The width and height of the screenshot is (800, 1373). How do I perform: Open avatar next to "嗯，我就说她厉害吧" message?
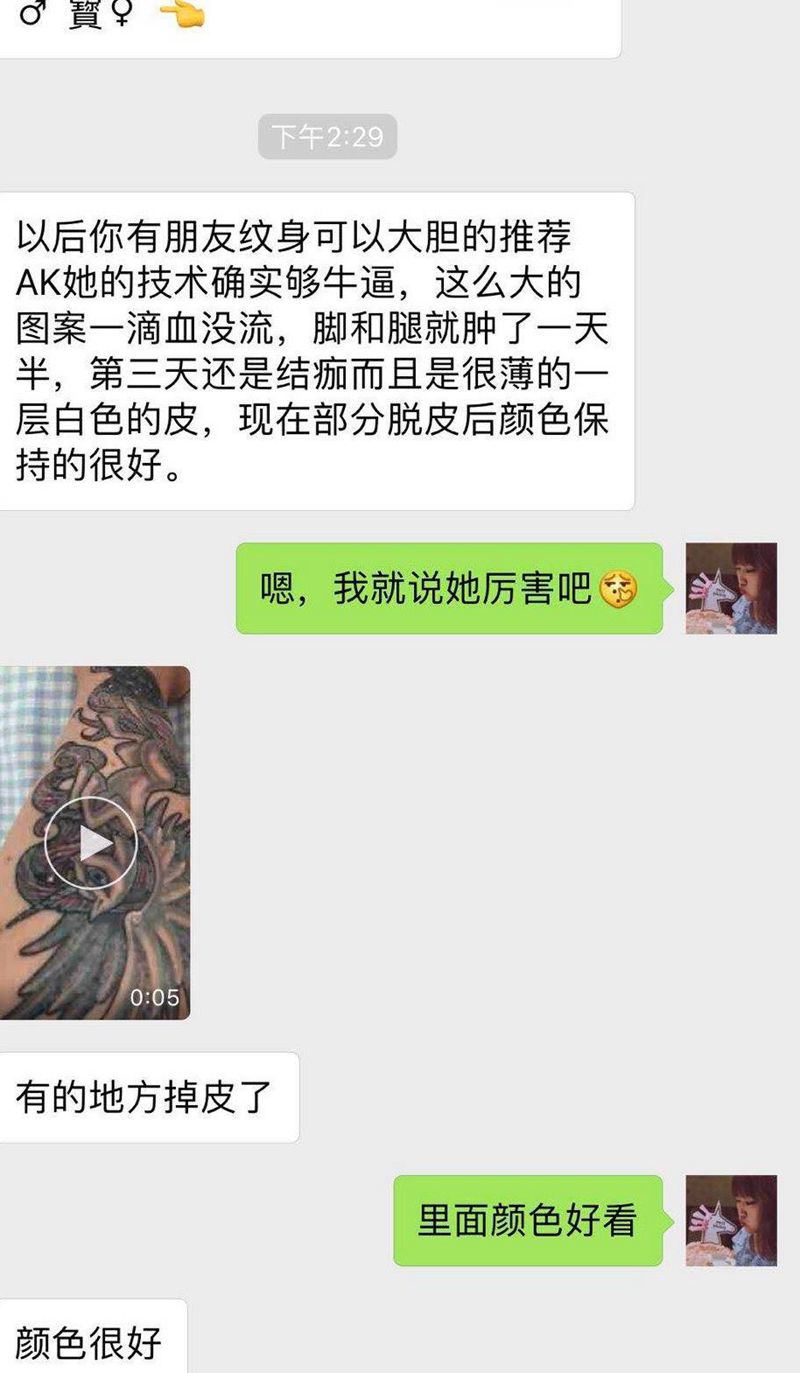click(731, 588)
